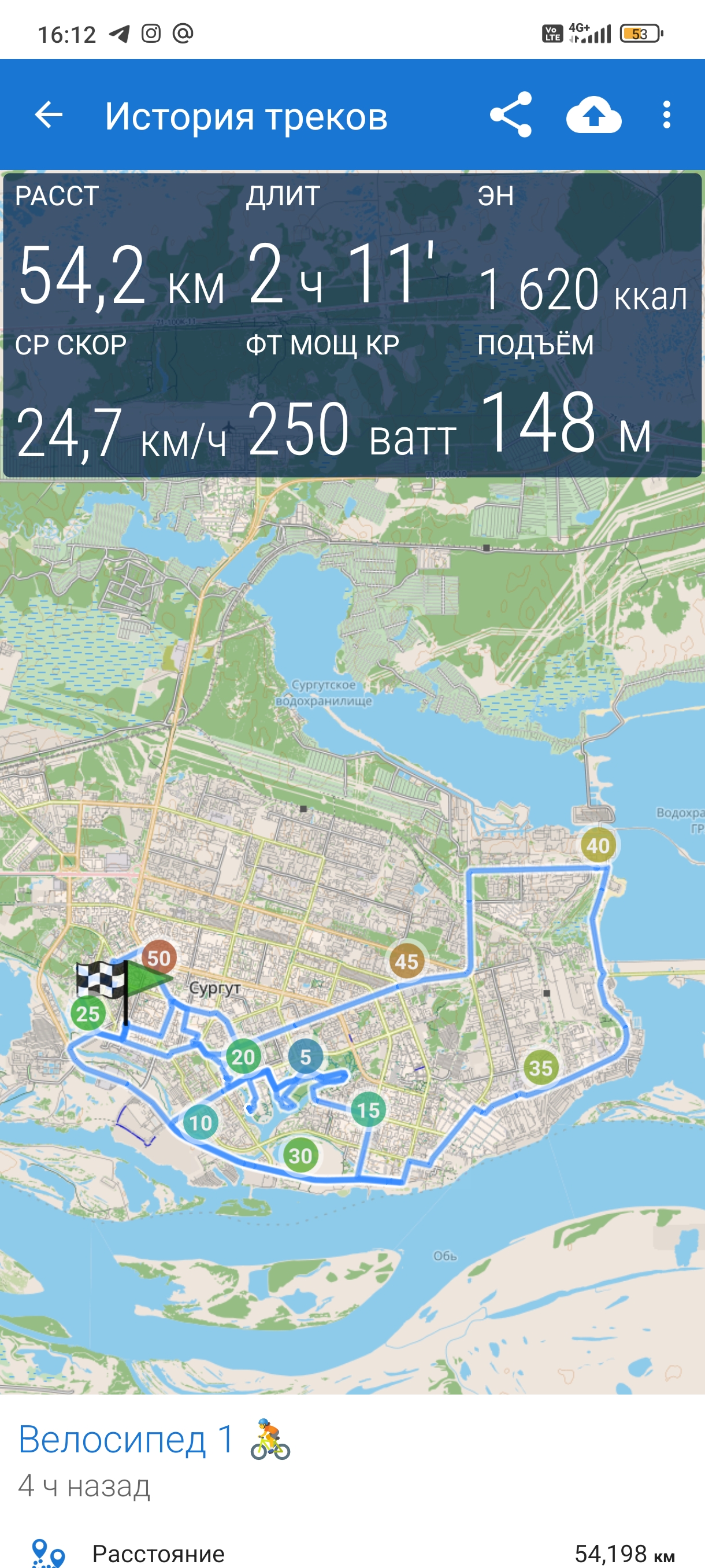The width and height of the screenshot is (705, 1568).
Task: Upload the track to cloud
Action: tap(593, 114)
